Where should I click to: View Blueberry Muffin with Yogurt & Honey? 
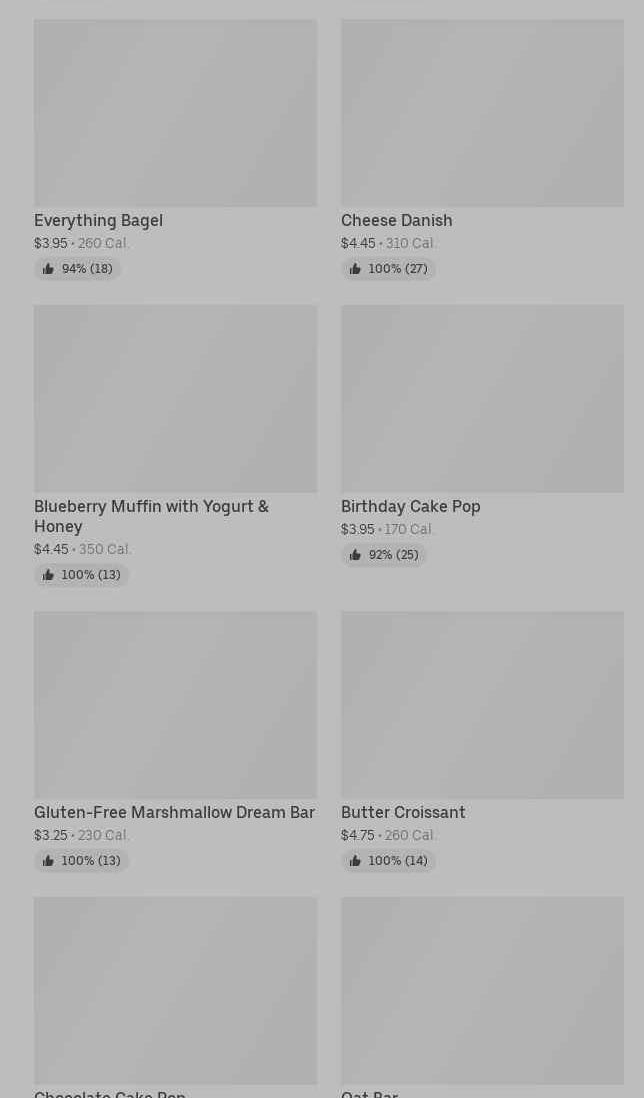[x=175, y=445]
